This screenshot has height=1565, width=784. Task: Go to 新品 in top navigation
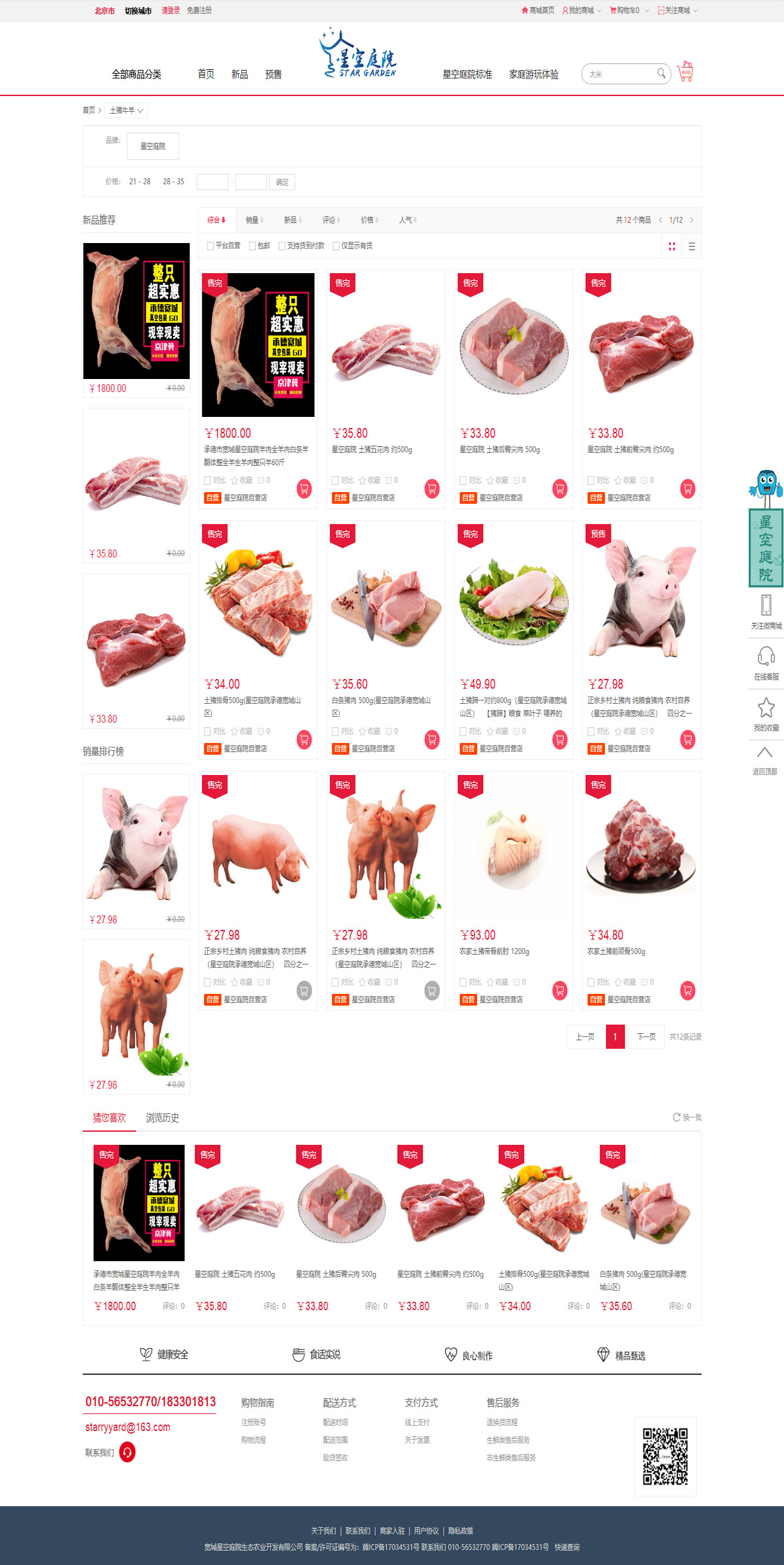tap(239, 74)
